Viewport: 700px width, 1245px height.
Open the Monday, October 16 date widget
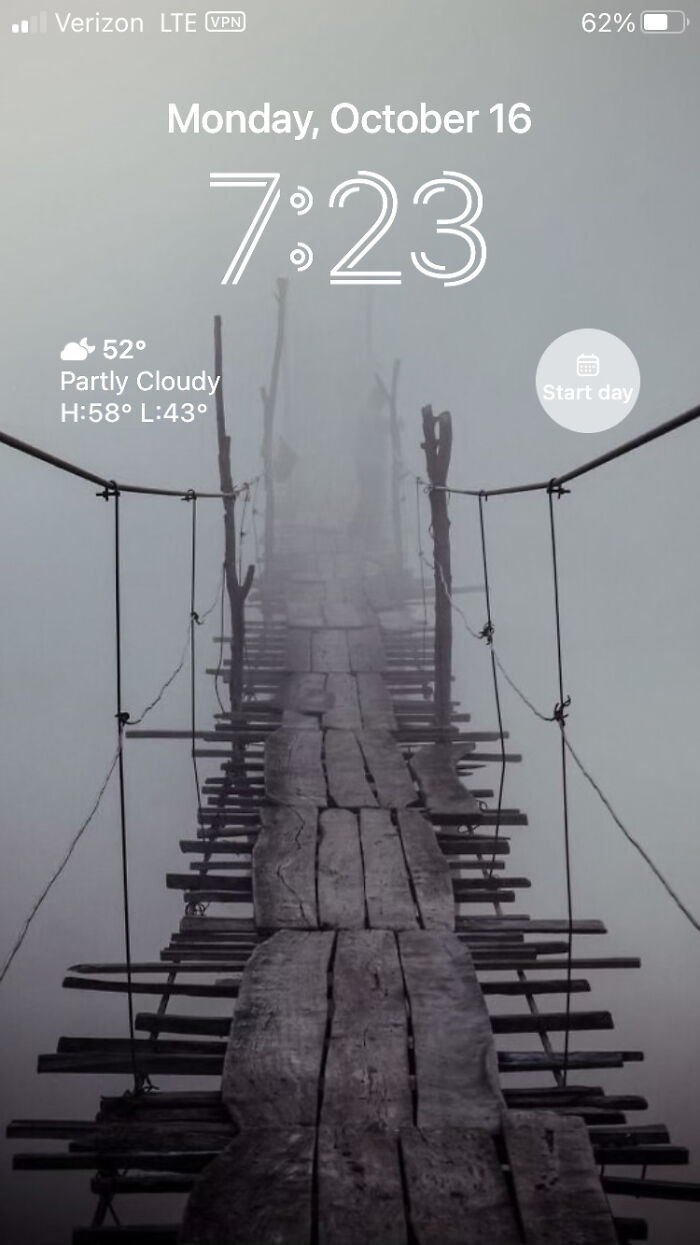[x=349, y=120]
